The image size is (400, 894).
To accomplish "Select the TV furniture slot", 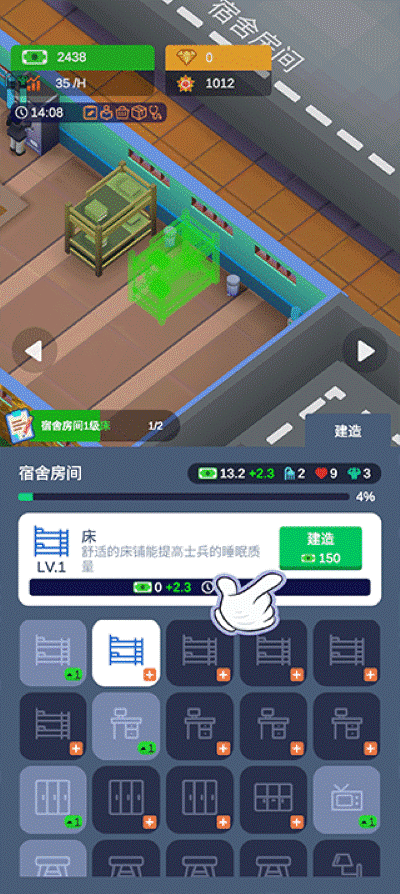I will (346, 799).
